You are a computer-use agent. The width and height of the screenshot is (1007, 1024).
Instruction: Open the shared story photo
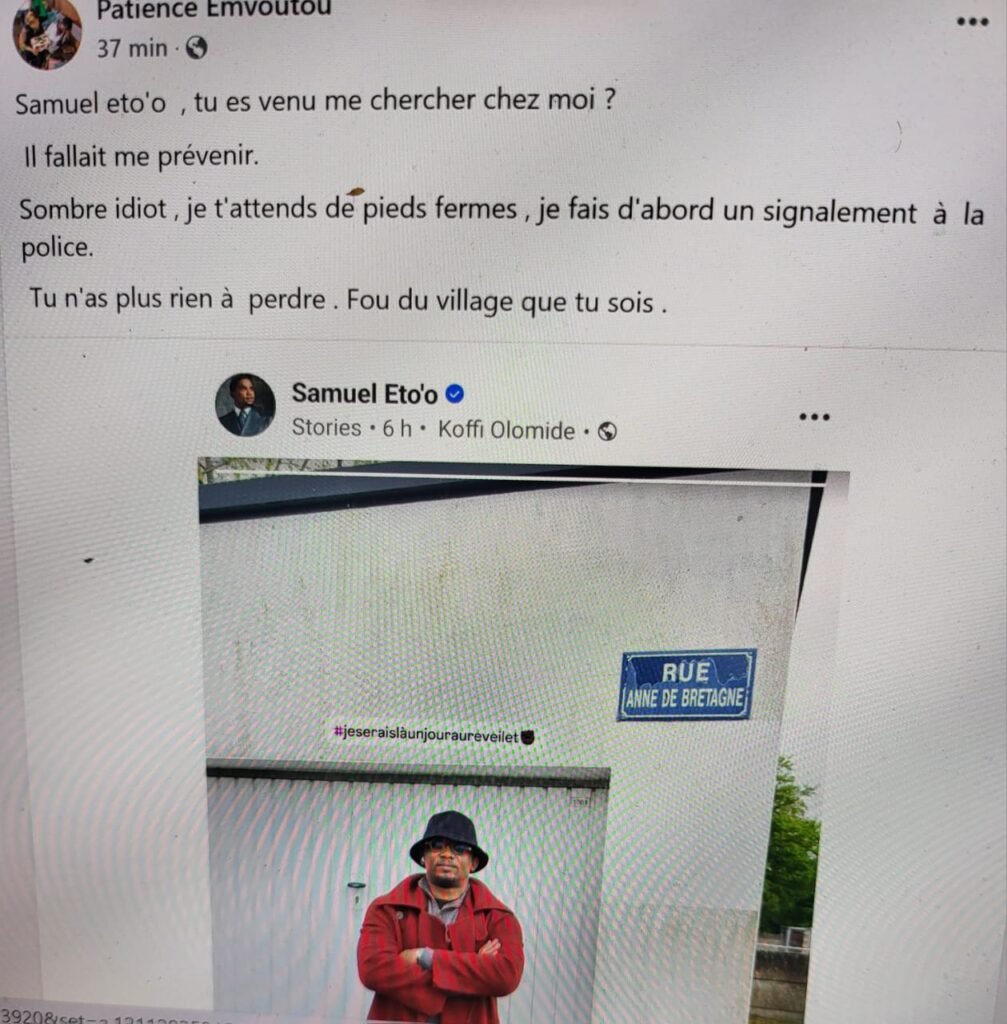500,740
